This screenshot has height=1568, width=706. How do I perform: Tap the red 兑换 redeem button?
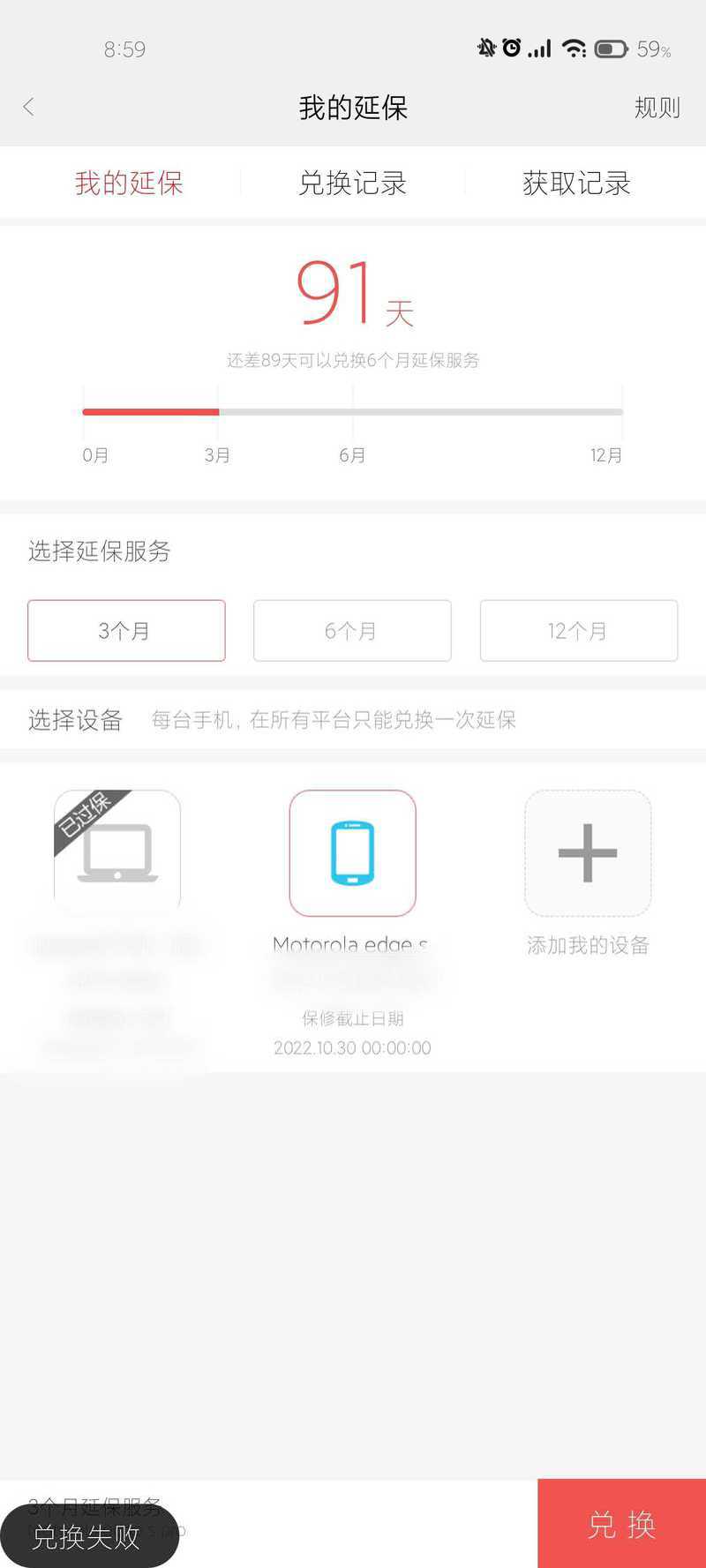(621, 1524)
